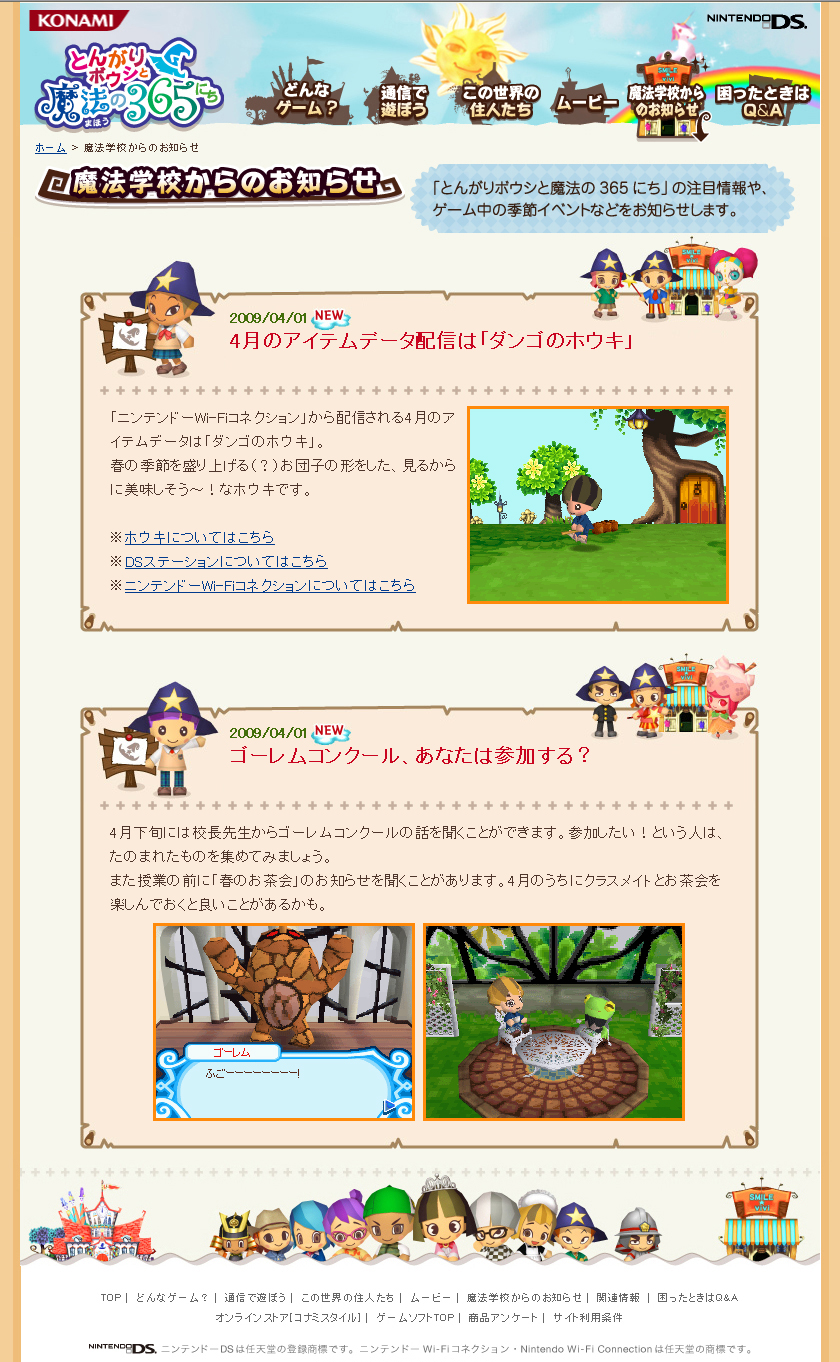The width and height of the screenshot is (840, 1362).
Task: View サイト利用条件 in footer
Action: [x=588, y=1318]
